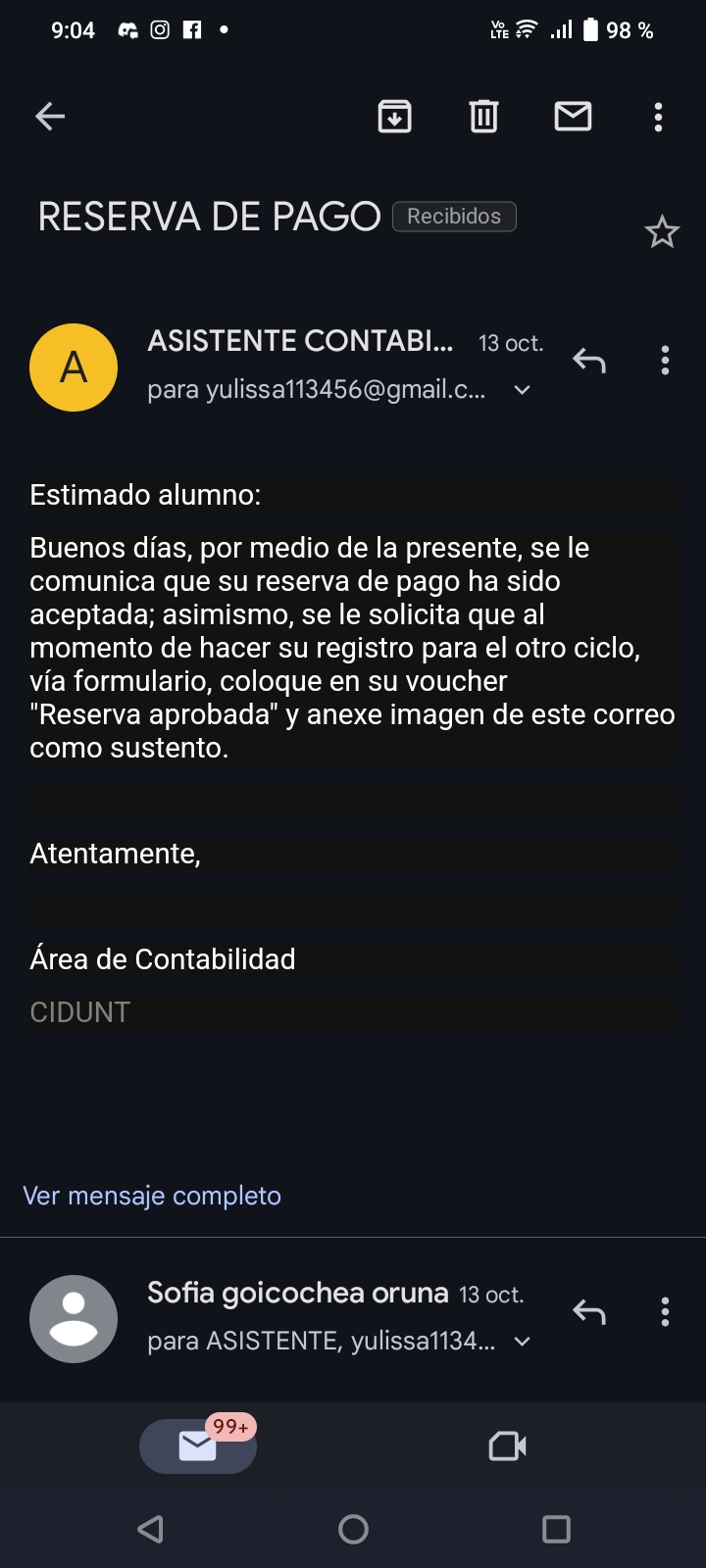706x1568 pixels.
Task: Open more options for ASISTENTE CONTABI... message
Action: pyautogui.click(x=665, y=361)
